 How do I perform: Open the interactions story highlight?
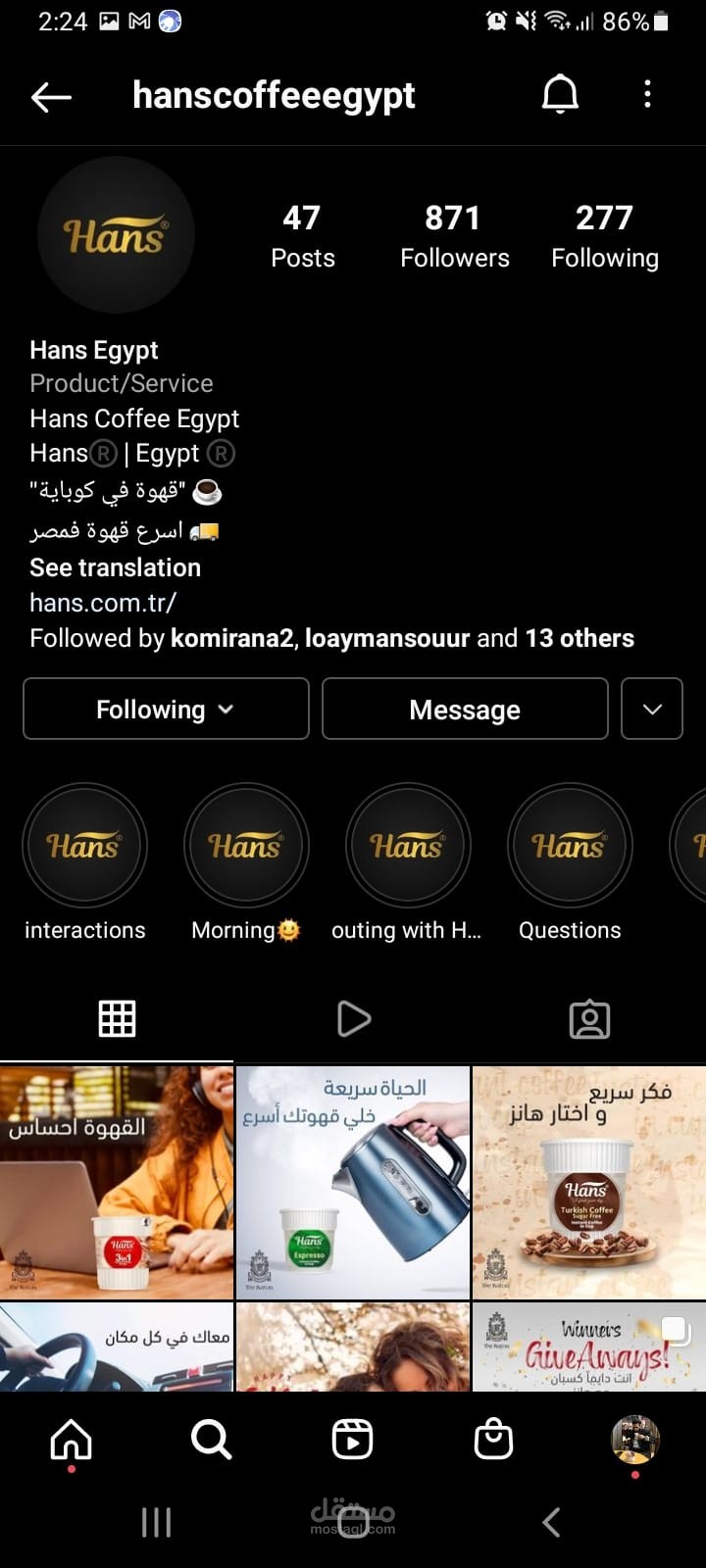click(x=84, y=846)
